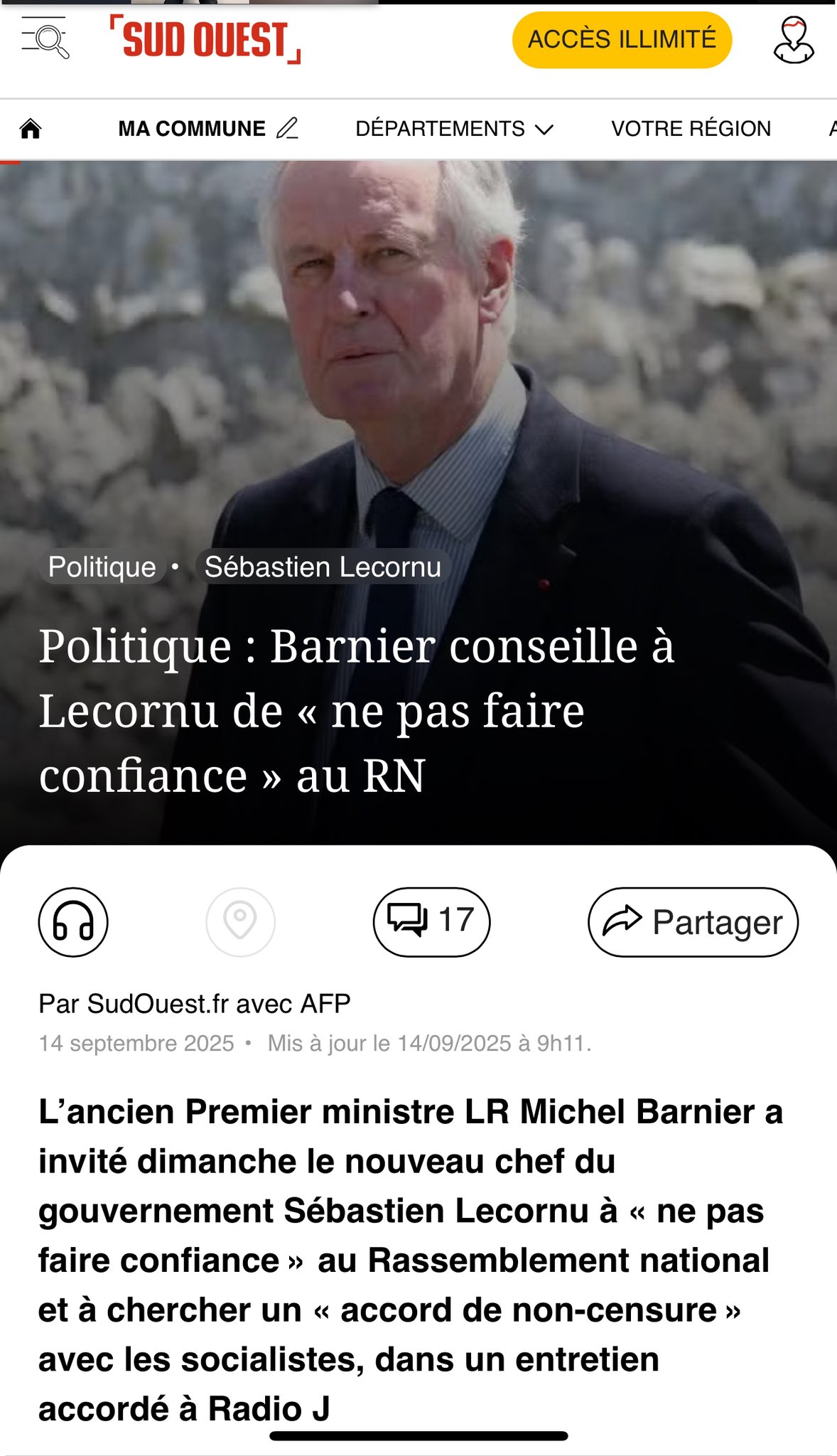Screen dimensions: 837x1456
Task: Tap the Accès Illimité button
Action: [622, 40]
